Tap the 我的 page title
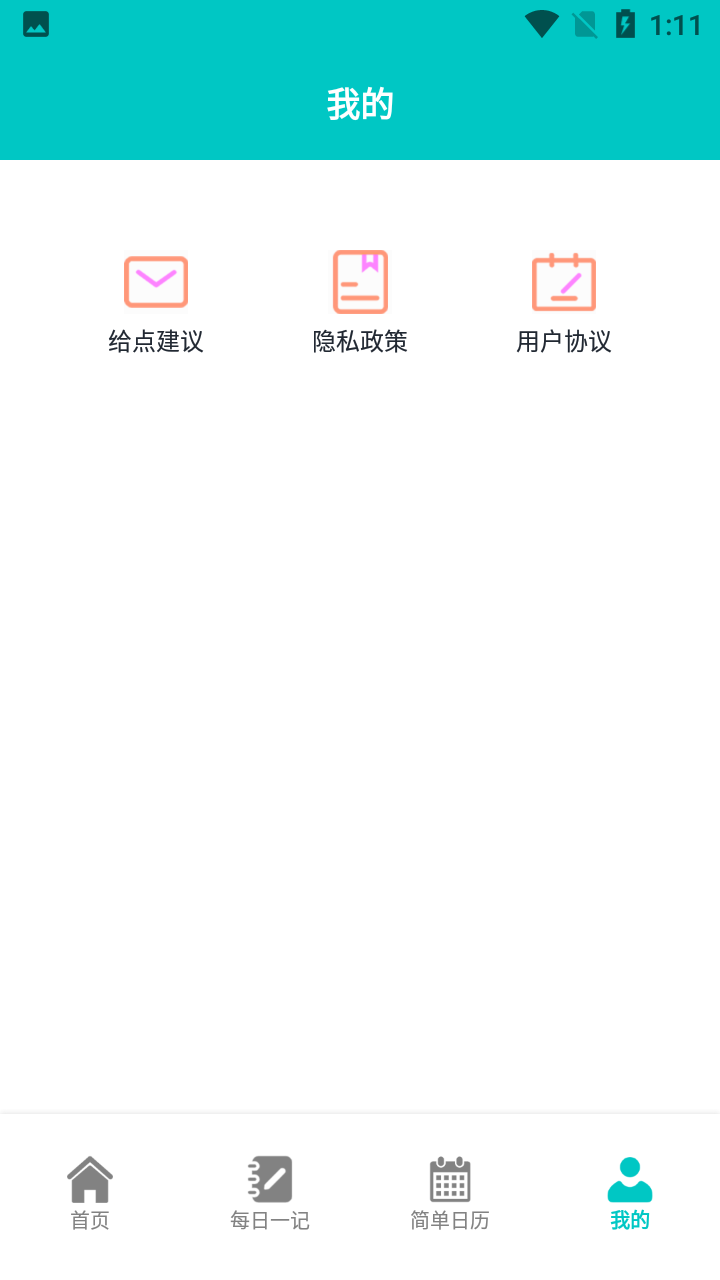 click(360, 104)
